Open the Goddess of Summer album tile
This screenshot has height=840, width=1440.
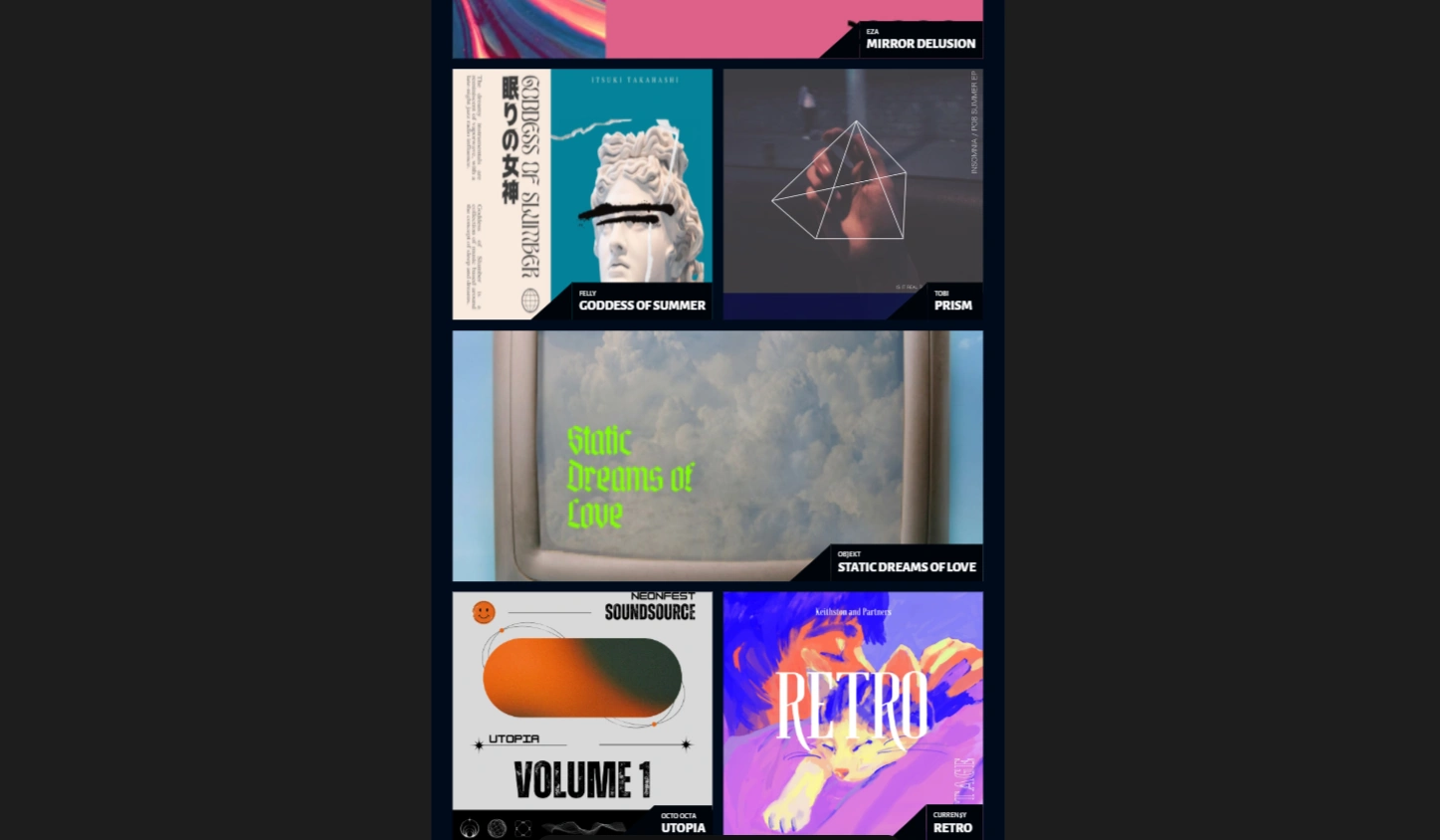[x=582, y=193]
